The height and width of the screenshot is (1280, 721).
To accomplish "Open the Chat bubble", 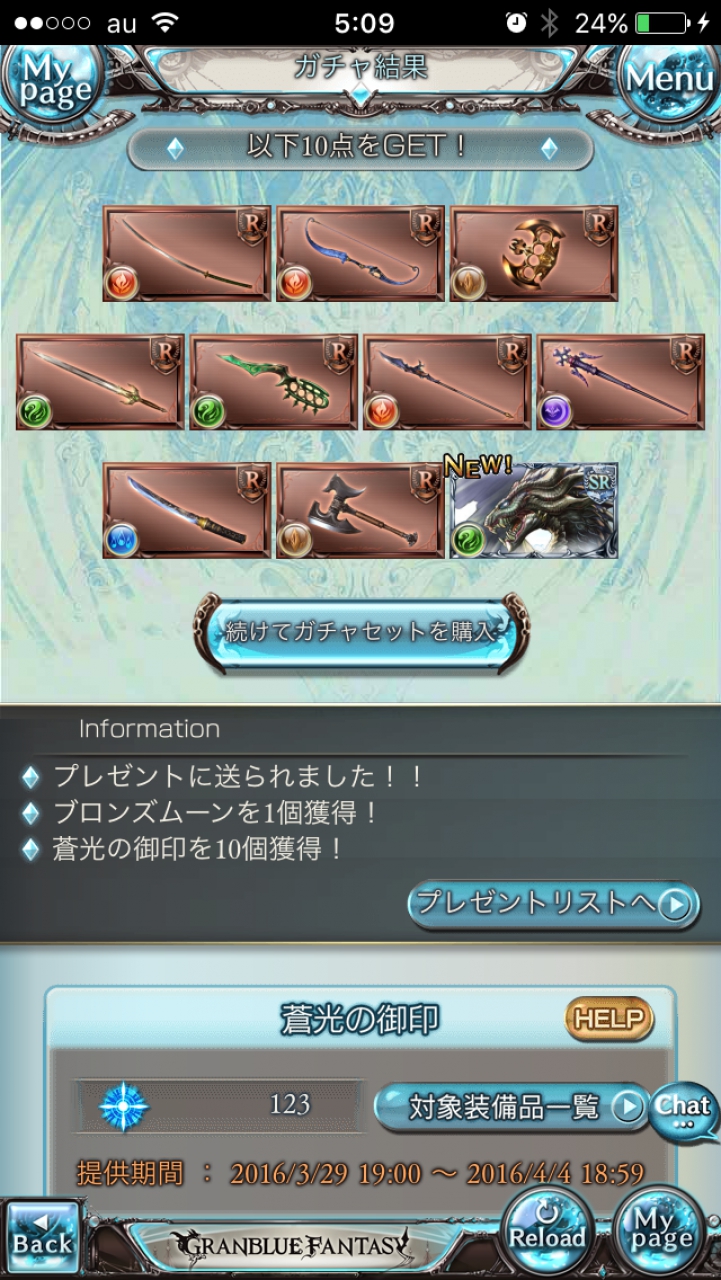I will [x=685, y=1110].
